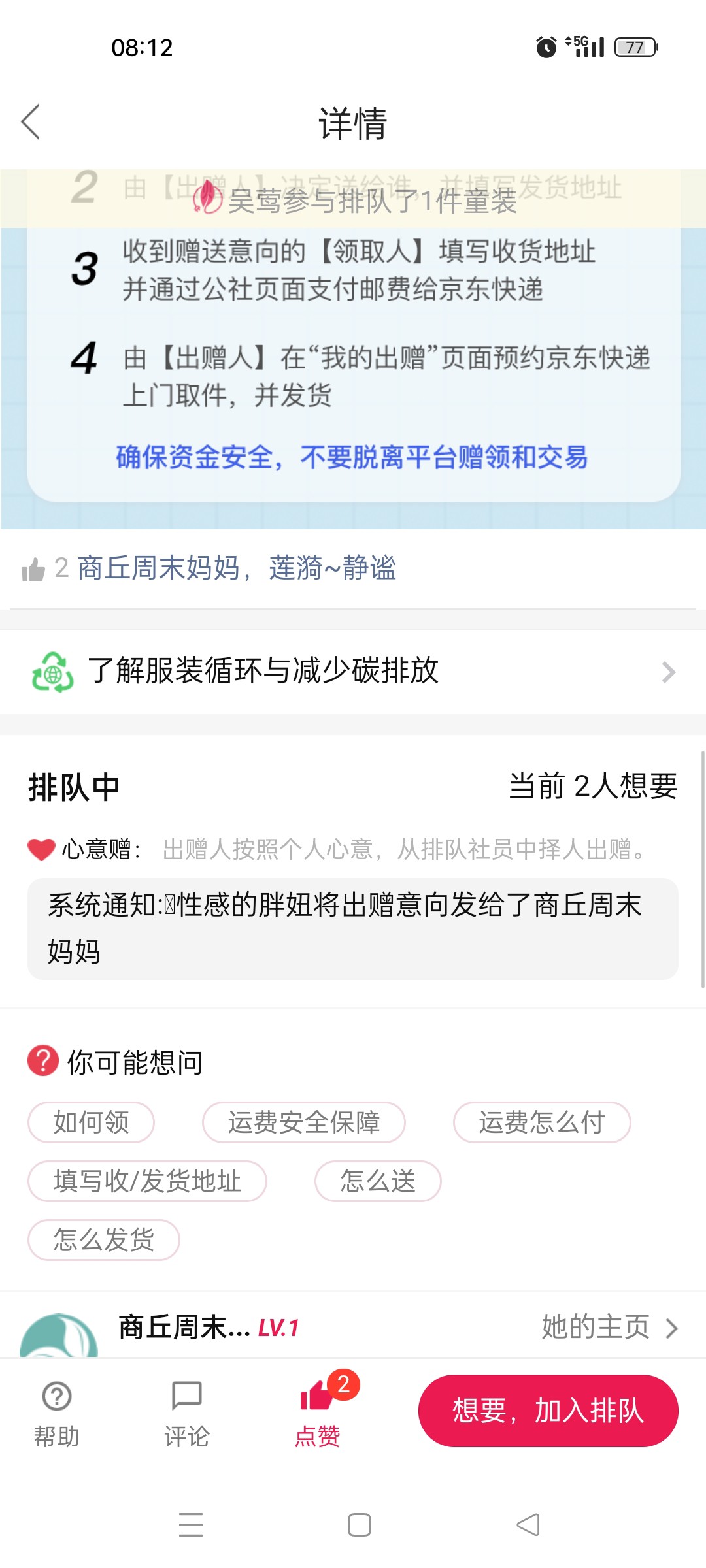Choose the 填写收/发货地址 chip

[147, 1181]
